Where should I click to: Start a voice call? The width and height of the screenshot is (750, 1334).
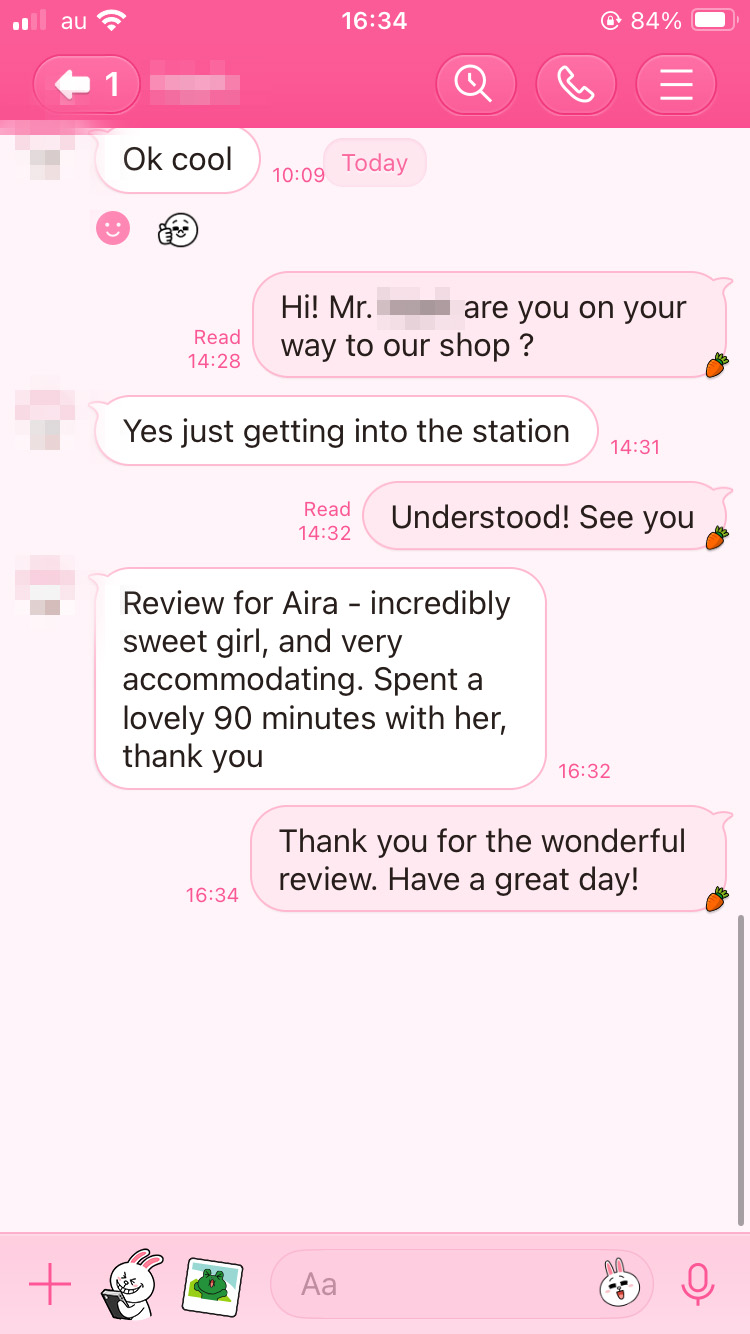pyautogui.click(x=576, y=85)
